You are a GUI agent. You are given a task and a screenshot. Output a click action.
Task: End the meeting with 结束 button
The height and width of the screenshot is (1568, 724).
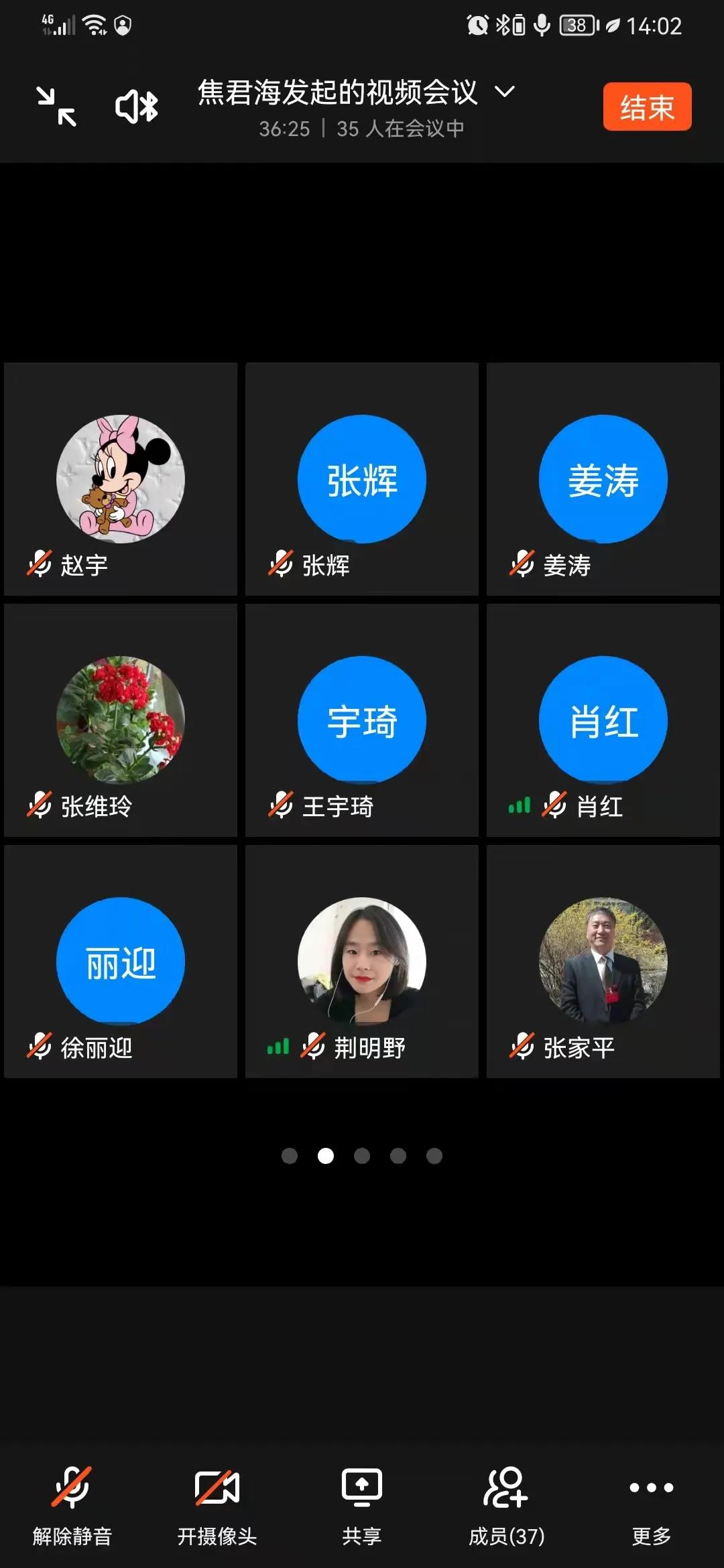coord(647,107)
